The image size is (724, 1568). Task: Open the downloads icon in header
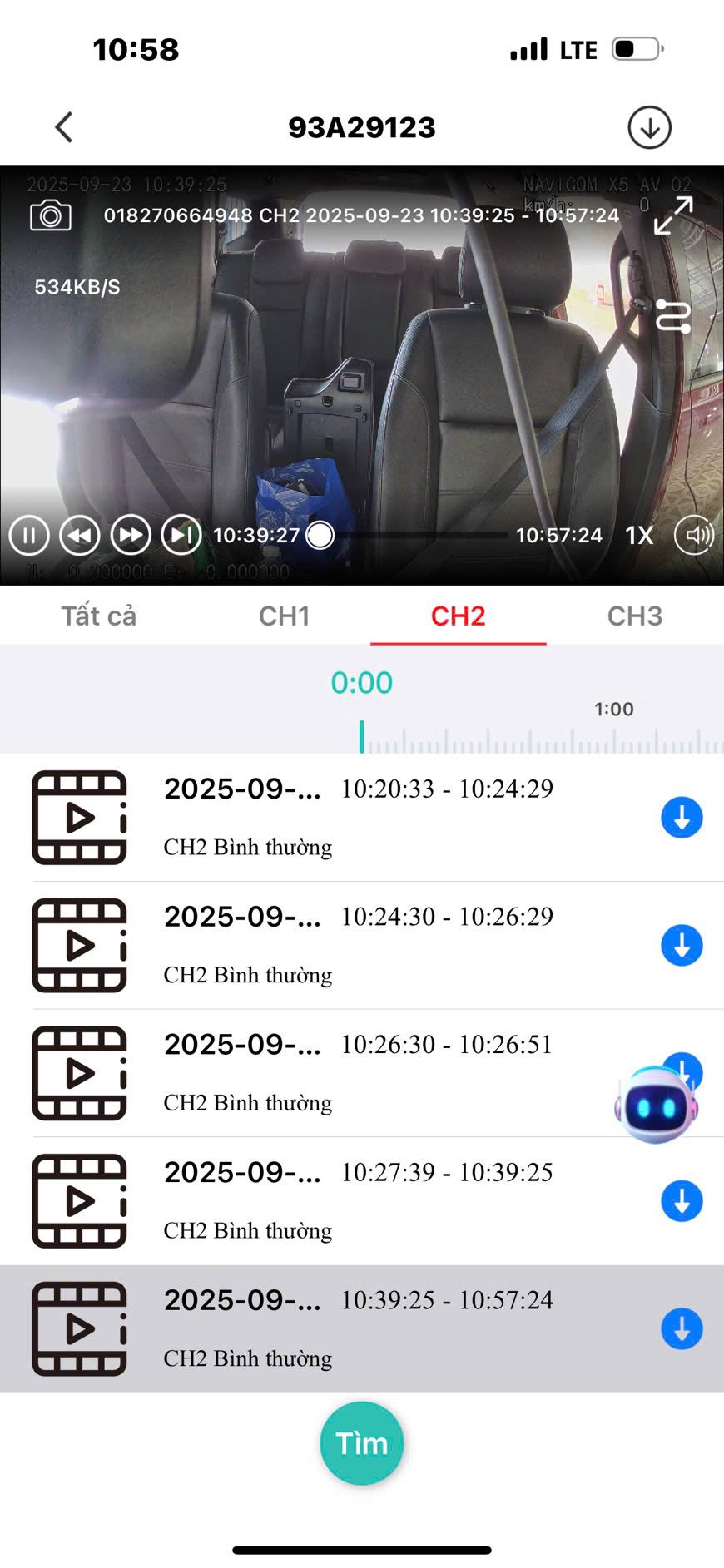point(649,127)
